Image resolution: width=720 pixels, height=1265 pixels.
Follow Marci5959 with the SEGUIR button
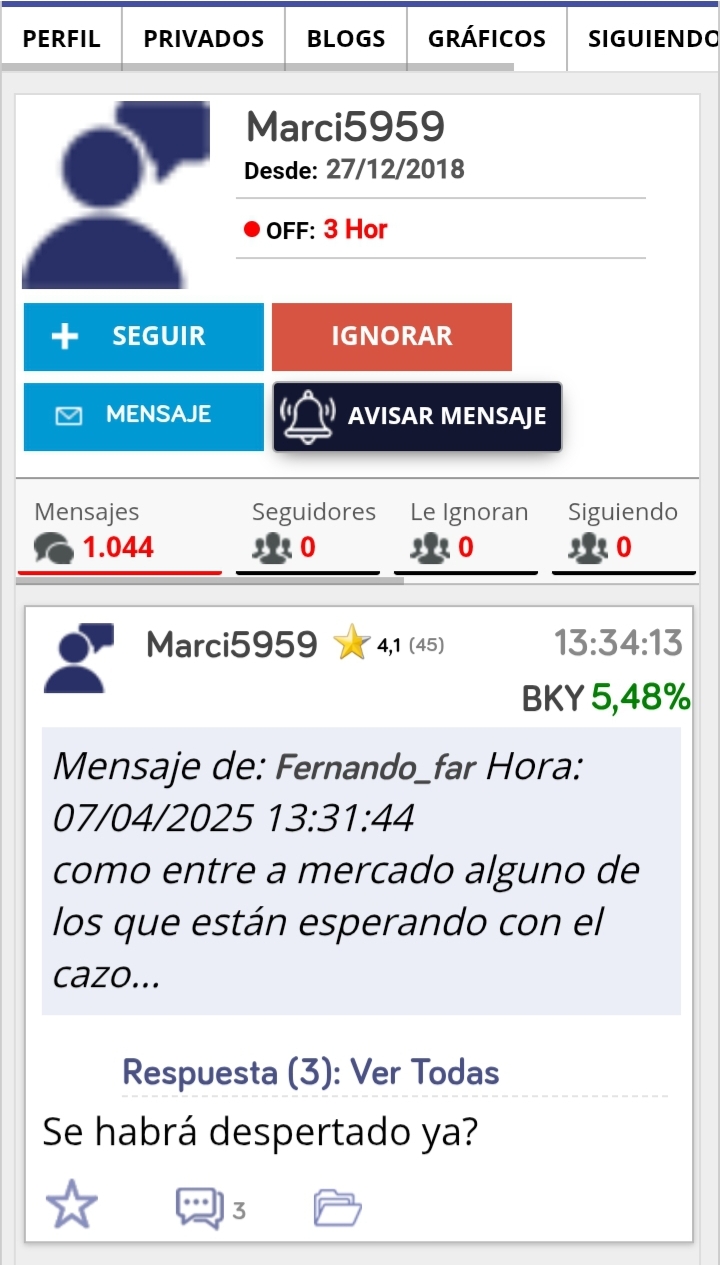(144, 337)
